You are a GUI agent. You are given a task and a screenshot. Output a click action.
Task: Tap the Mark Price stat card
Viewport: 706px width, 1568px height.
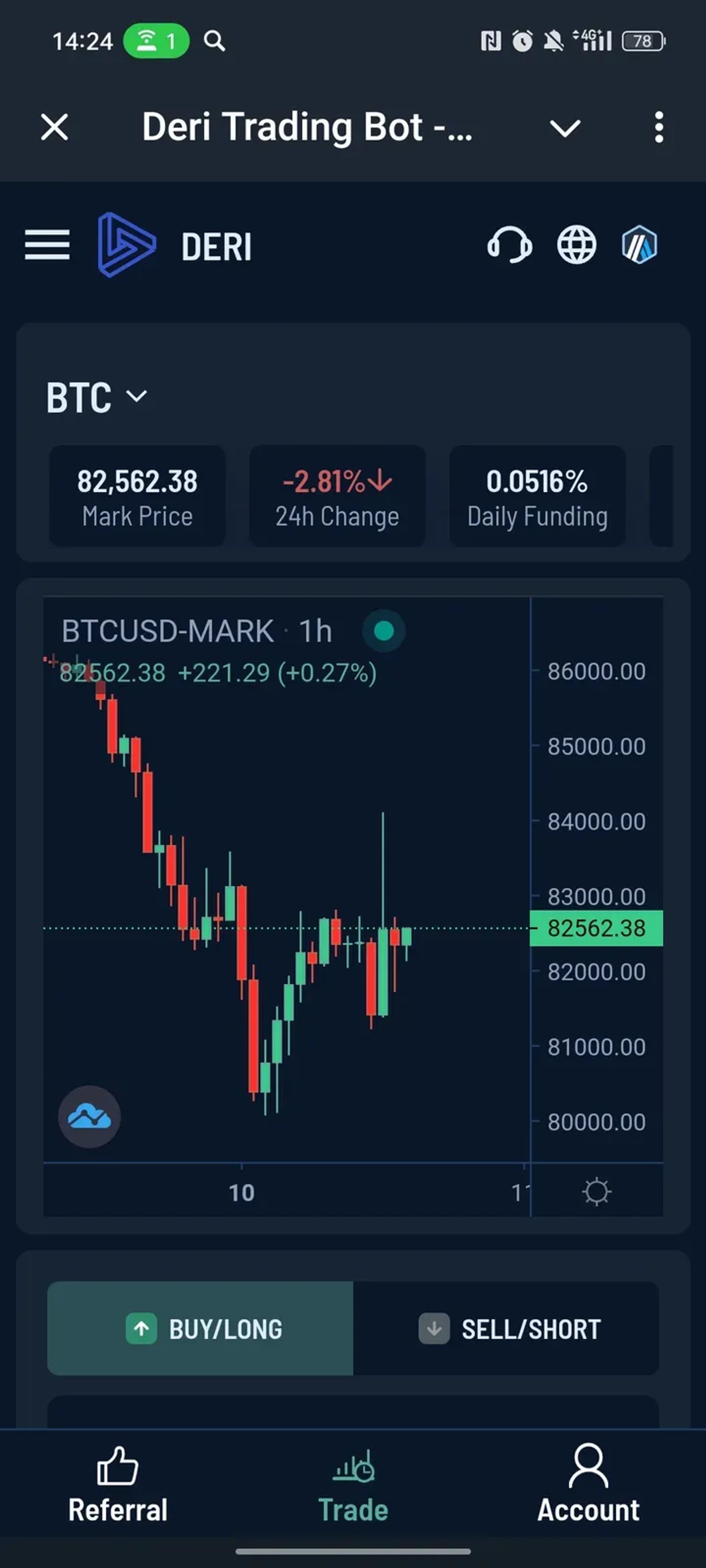[137, 496]
